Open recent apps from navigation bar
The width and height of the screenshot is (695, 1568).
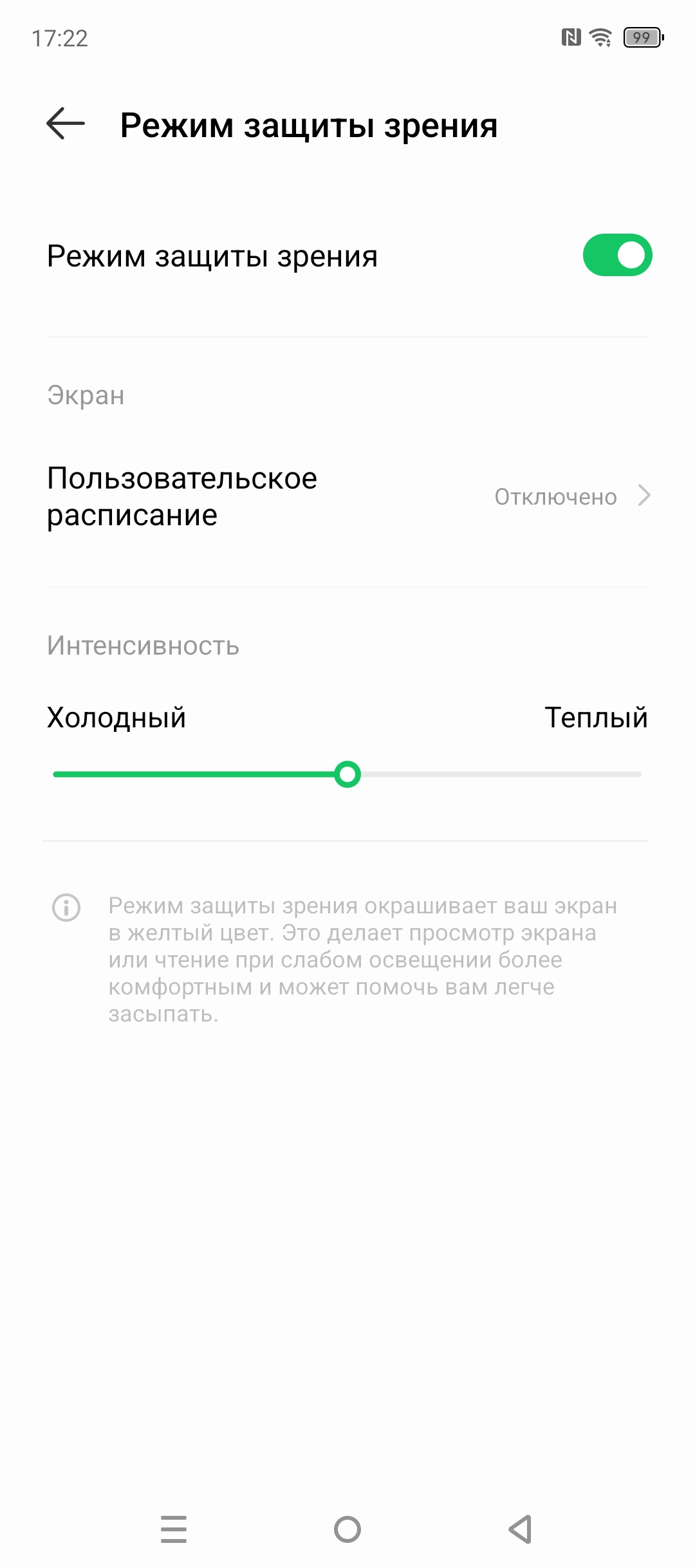pyautogui.click(x=174, y=1529)
